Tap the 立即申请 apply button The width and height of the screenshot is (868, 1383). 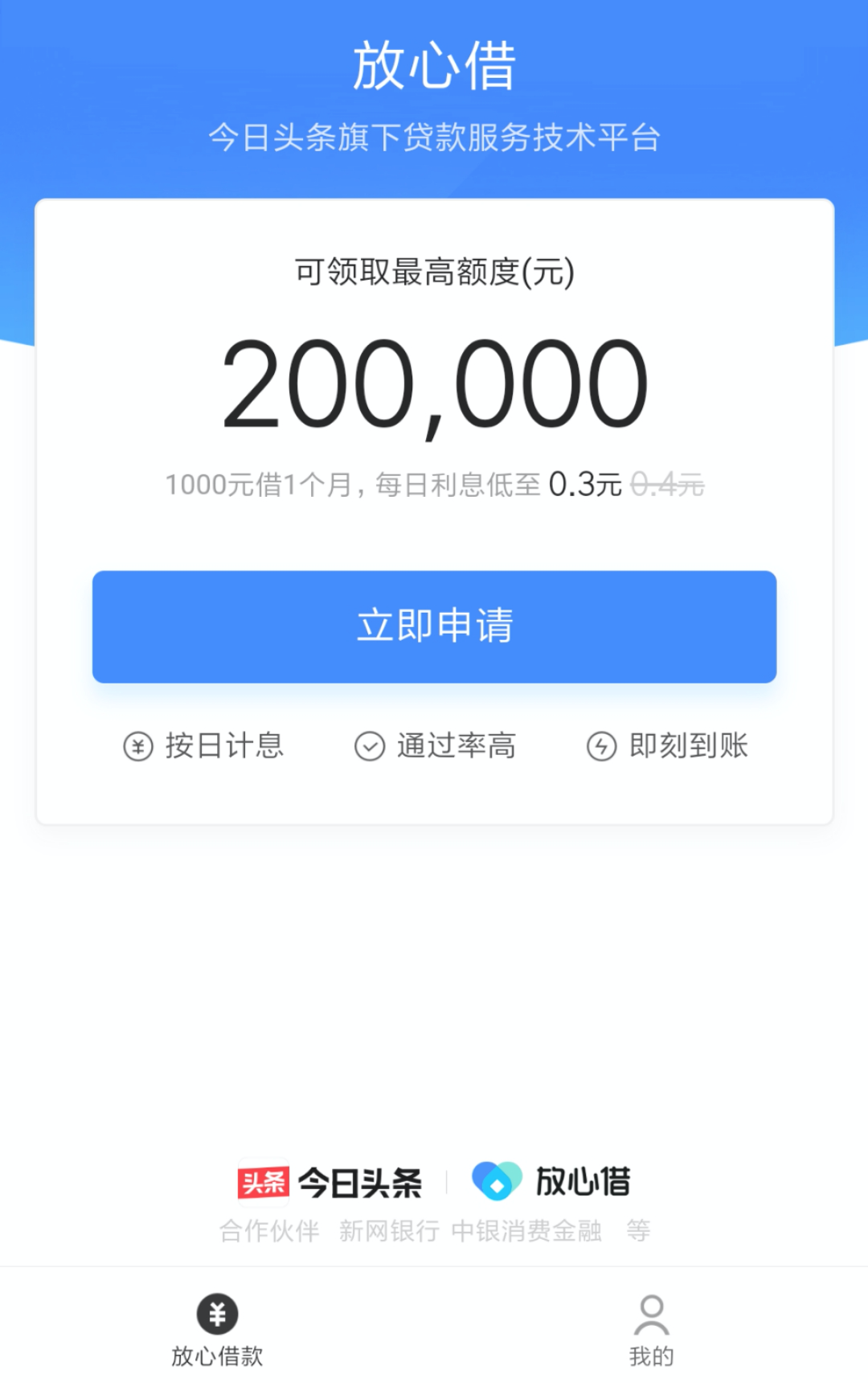(x=434, y=626)
